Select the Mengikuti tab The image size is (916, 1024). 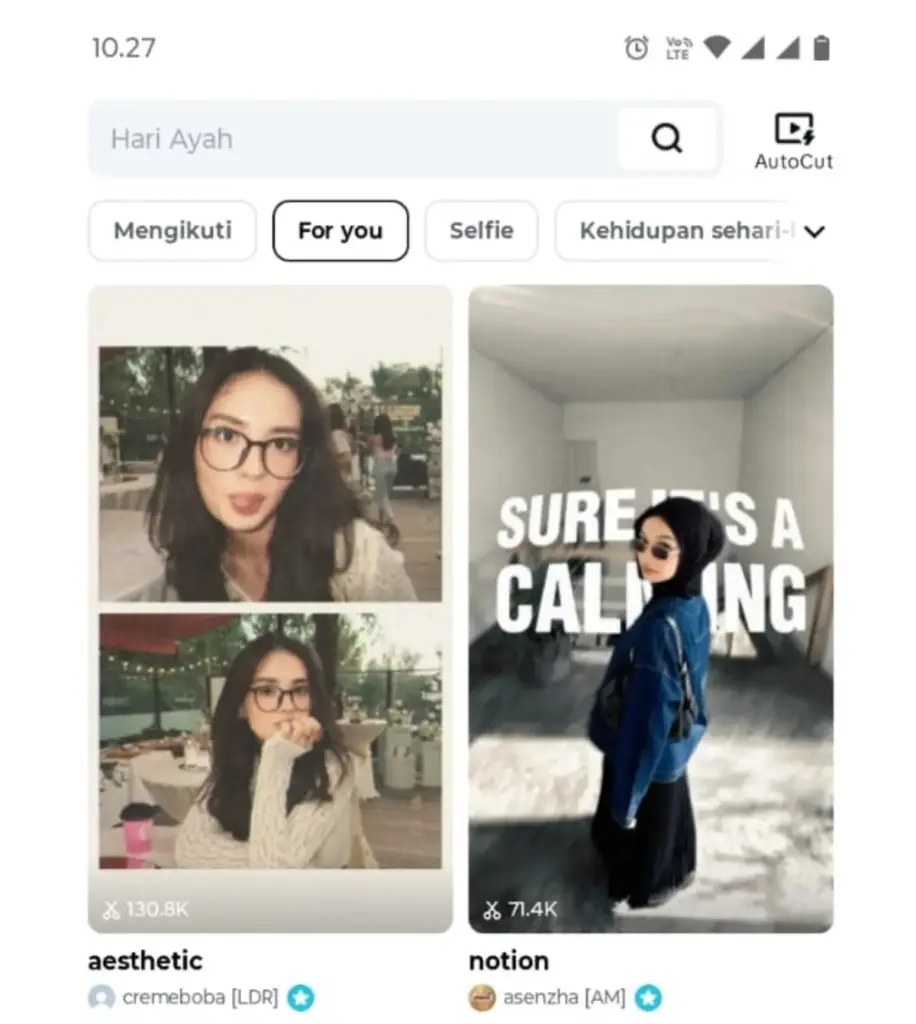[x=171, y=231]
